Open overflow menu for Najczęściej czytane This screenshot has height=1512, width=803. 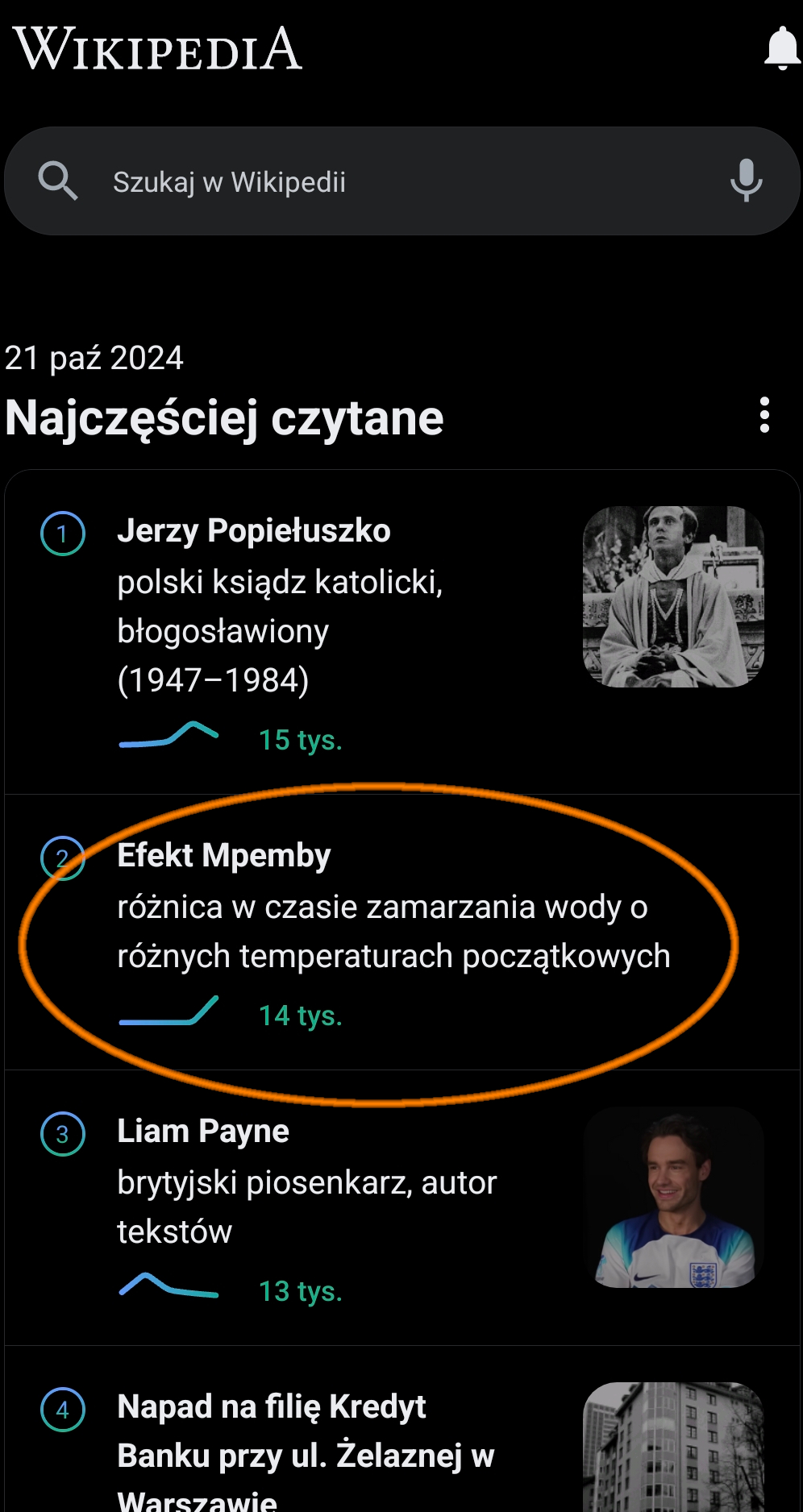point(764,416)
